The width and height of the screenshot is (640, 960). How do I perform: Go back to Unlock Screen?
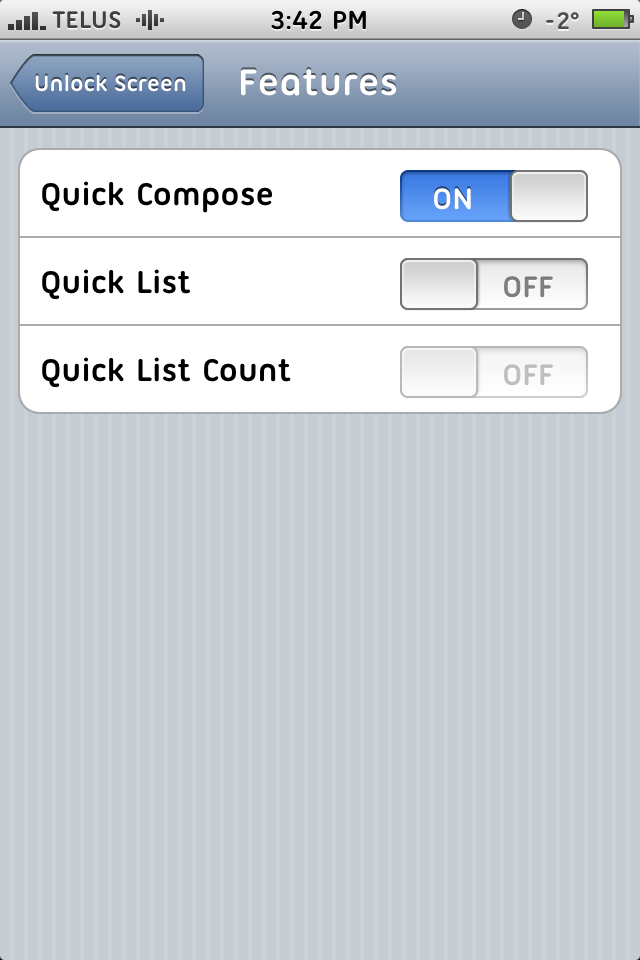coord(108,84)
